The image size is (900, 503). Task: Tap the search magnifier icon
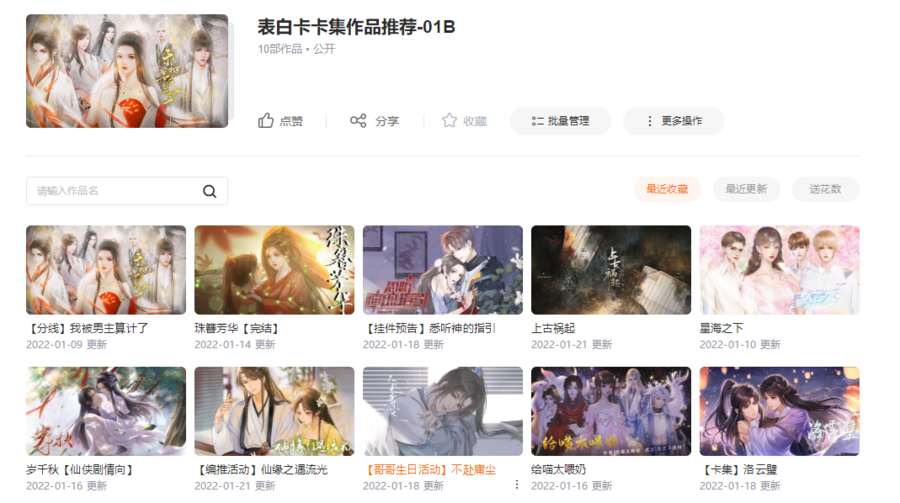209,191
